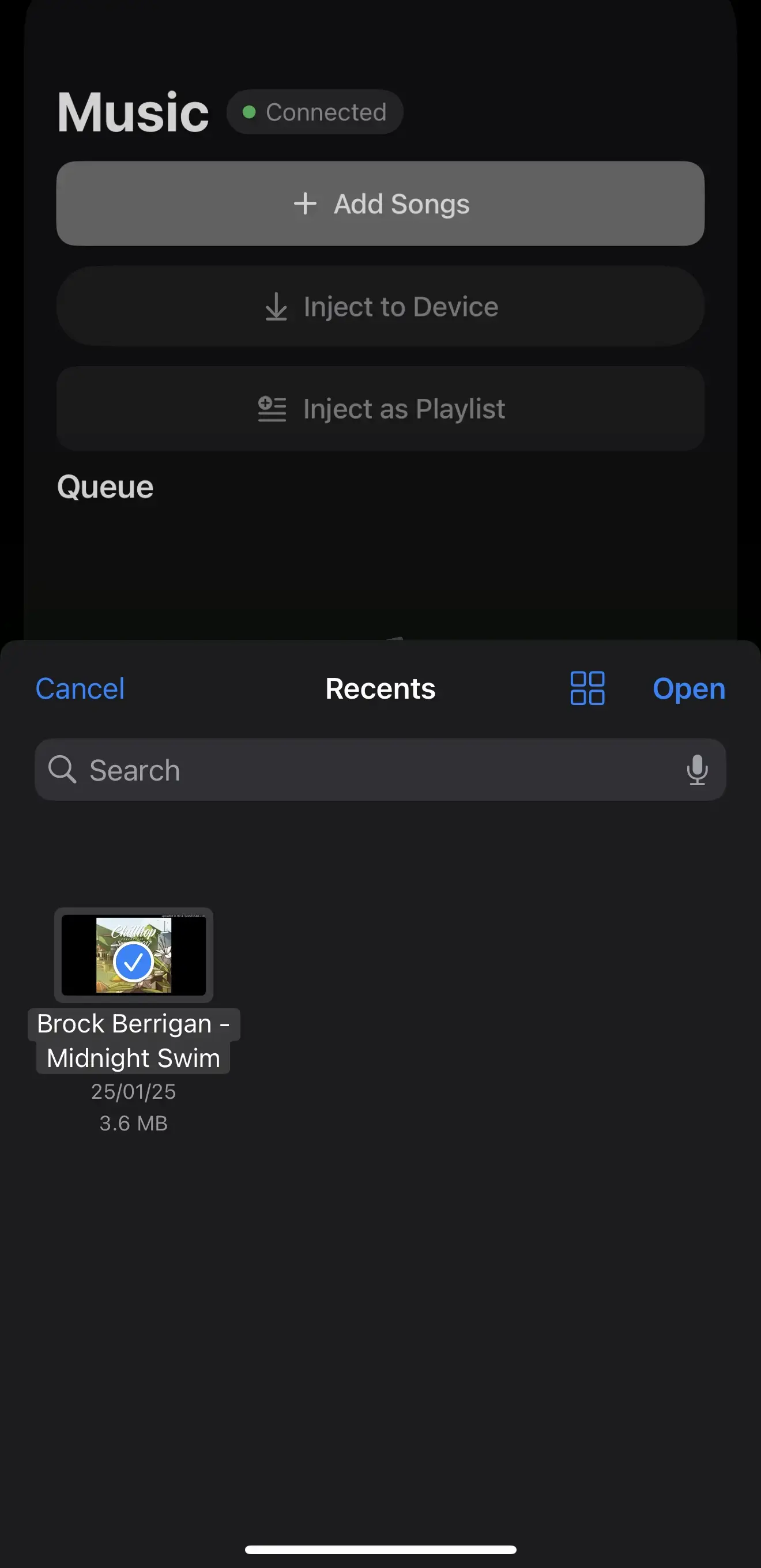Open the selected file

coord(688,688)
